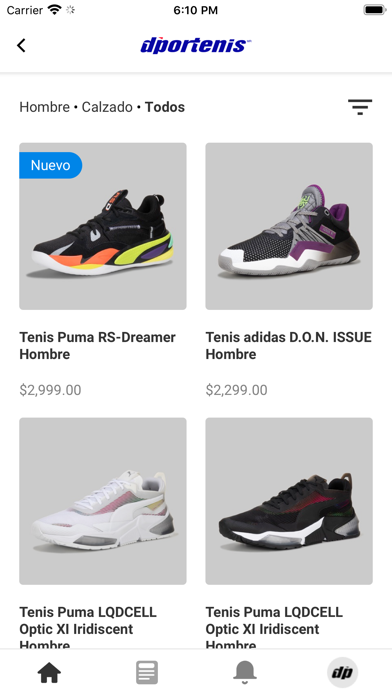
Task: Open the filter options icon
Action: point(360,107)
